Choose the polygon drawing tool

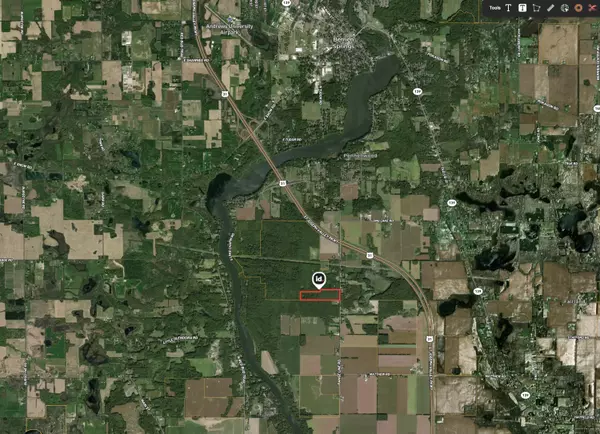(536, 8)
